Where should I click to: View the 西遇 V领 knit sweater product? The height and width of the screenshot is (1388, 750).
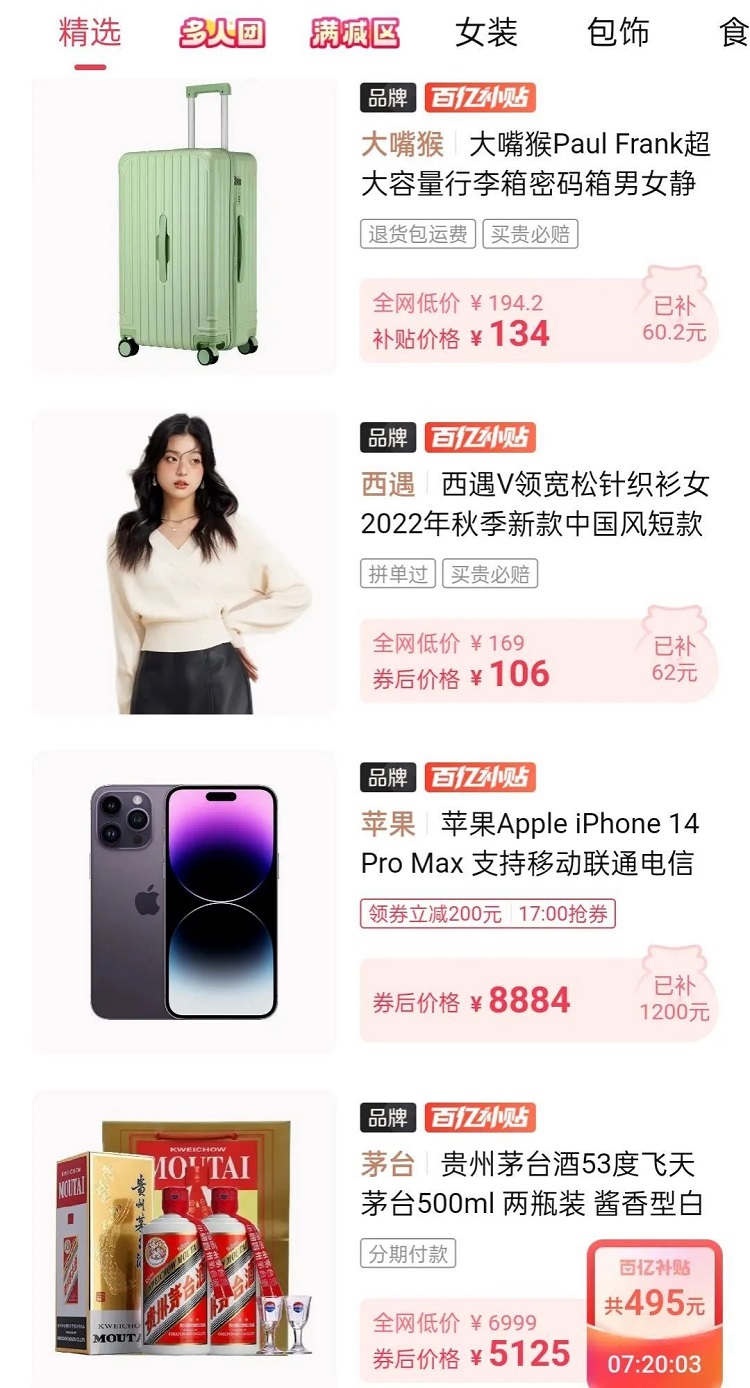535,504
